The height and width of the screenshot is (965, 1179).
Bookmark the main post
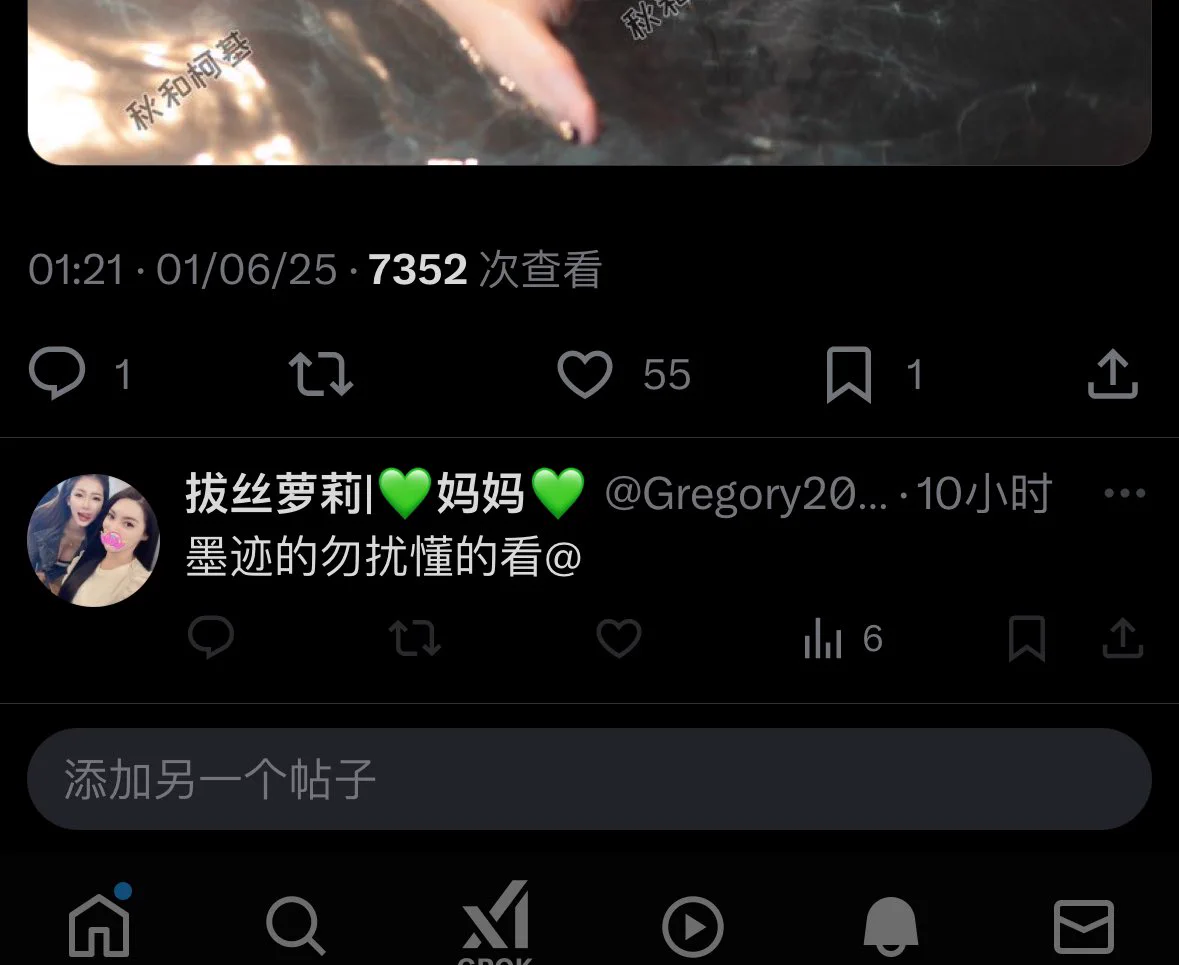[849, 375]
